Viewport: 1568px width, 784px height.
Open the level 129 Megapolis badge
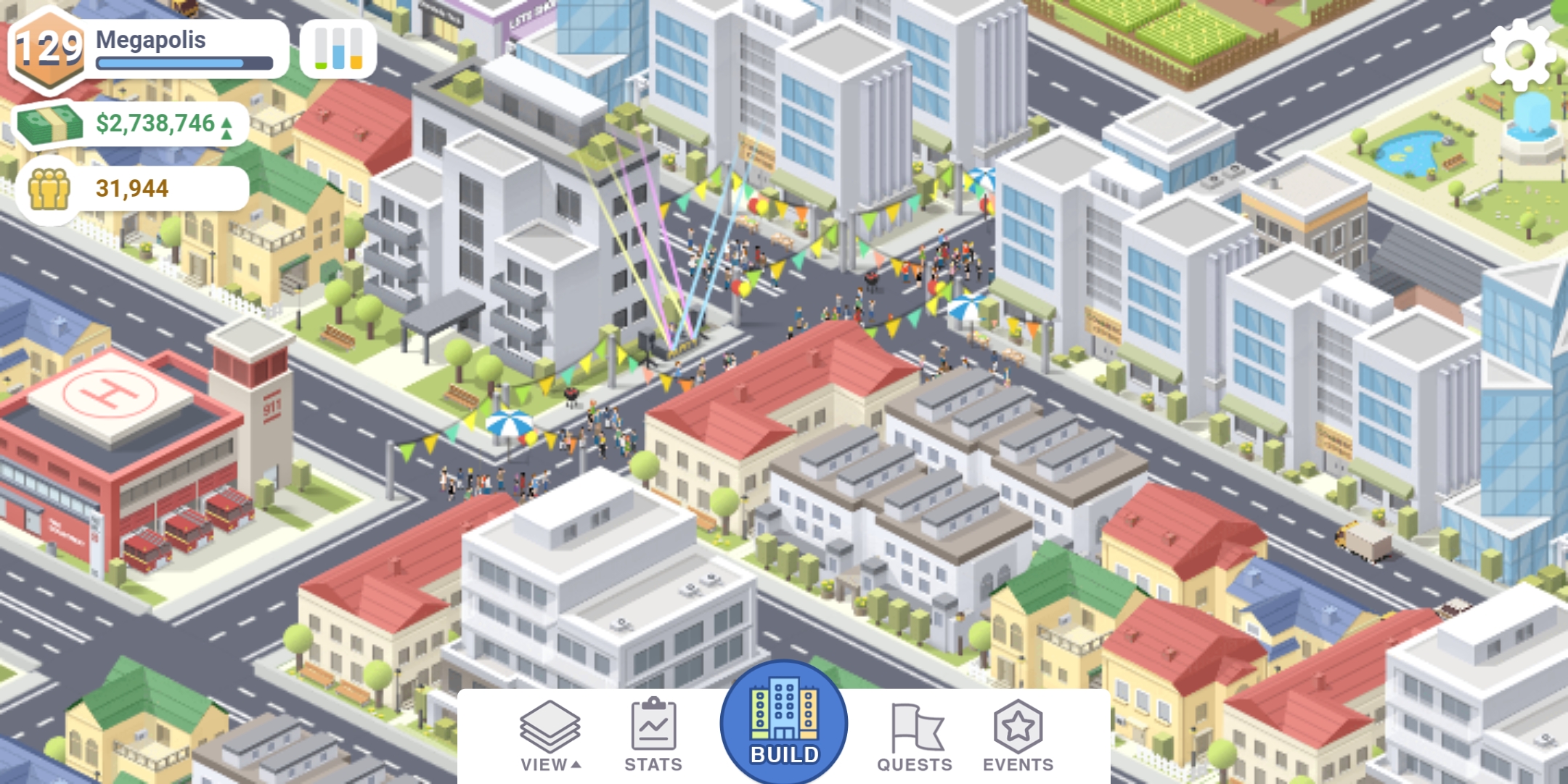click(x=49, y=49)
